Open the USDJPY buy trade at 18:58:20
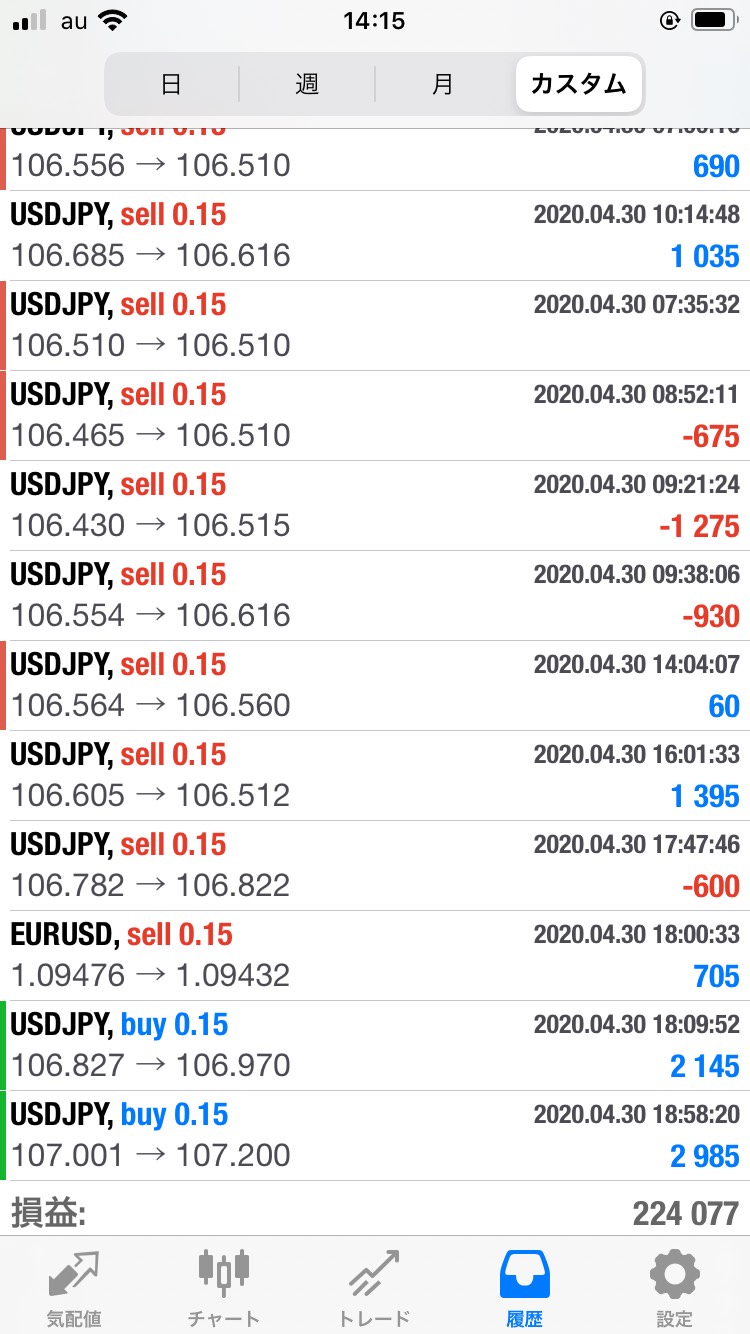The image size is (750, 1334). coord(375,1135)
